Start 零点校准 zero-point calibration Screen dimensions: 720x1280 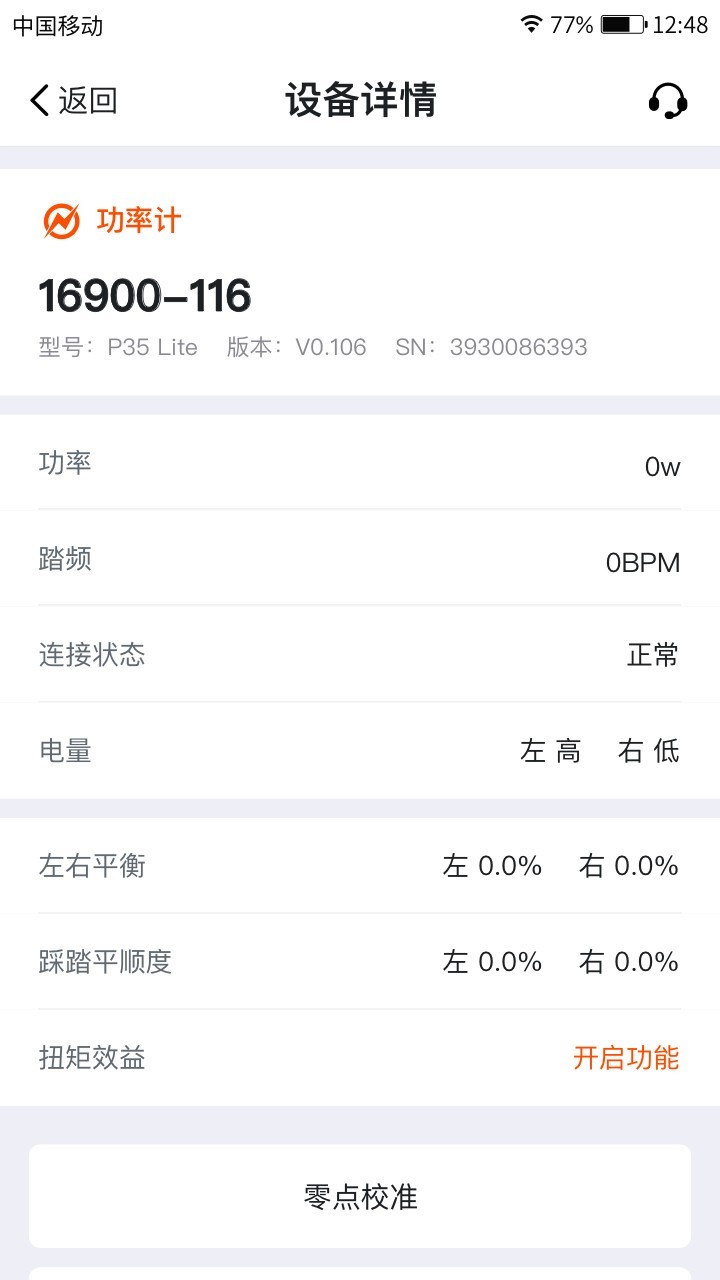click(x=360, y=1196)
